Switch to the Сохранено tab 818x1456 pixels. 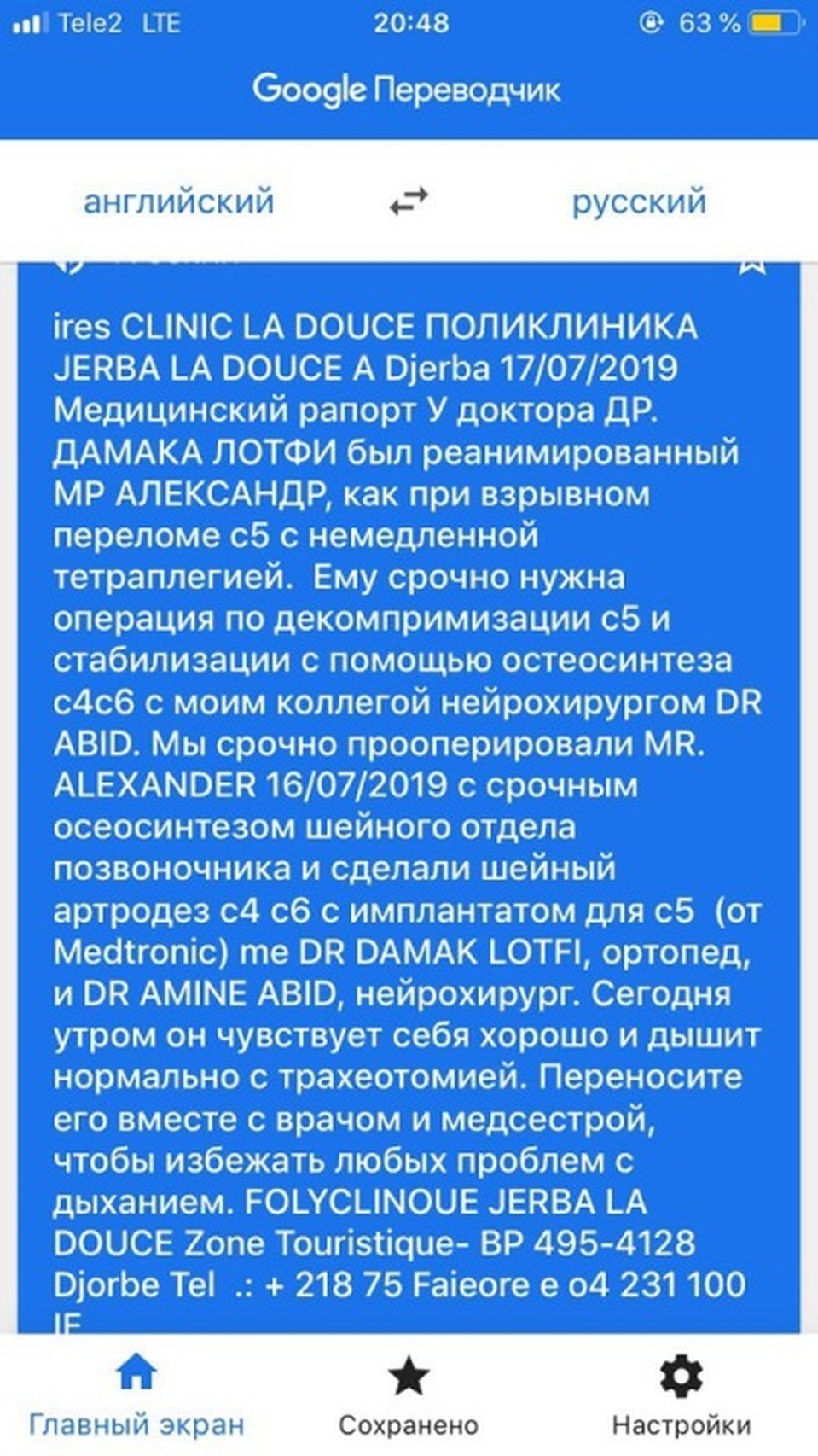pos(409,1396)
